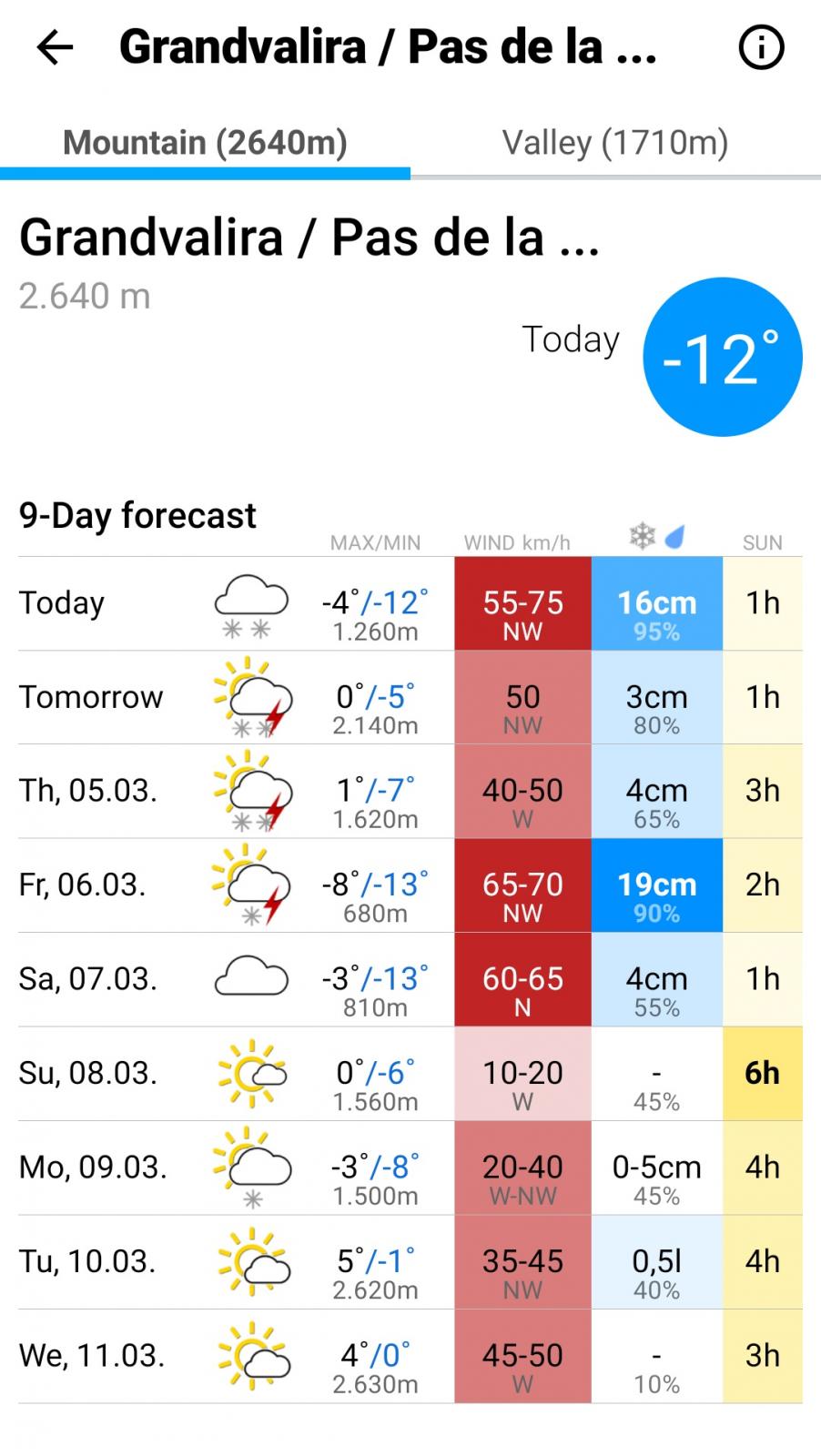The width and height of the screenshot is (821, 1456).
Task: Select the Mountain (2640m) tab
Action: [x=205, y=143]
